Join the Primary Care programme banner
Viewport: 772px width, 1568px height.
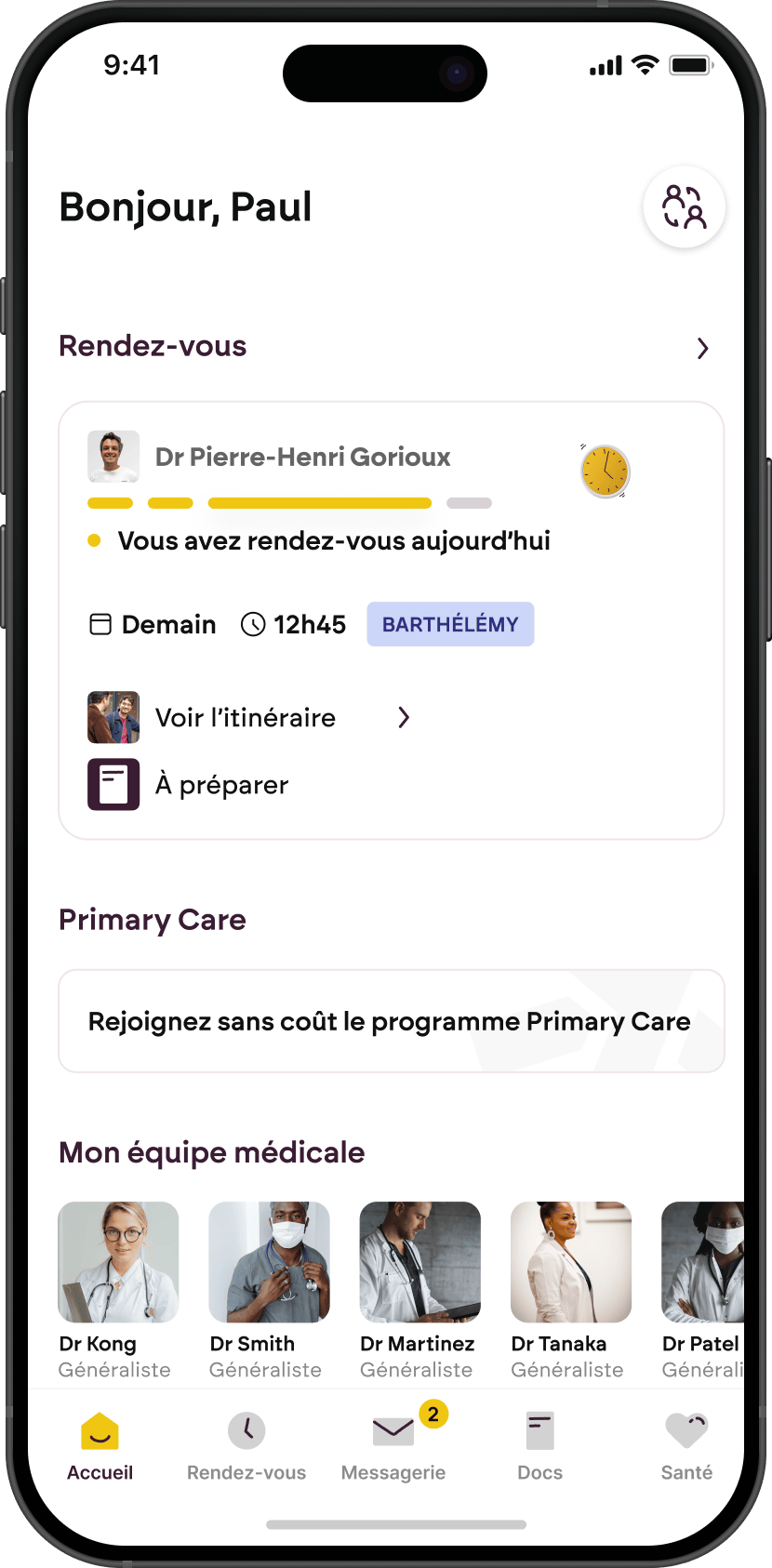click(391, 1021)
